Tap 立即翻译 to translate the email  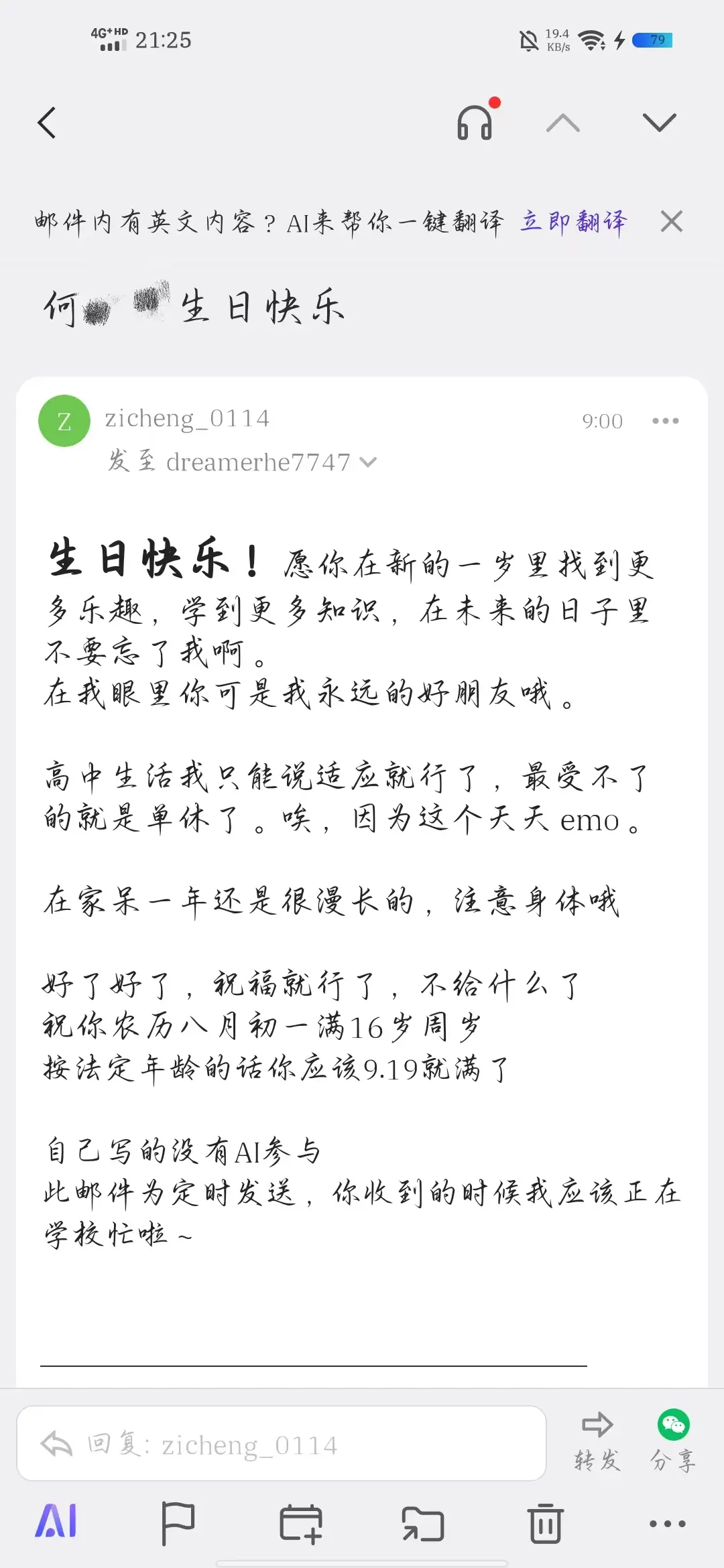(x=573, y=222)
